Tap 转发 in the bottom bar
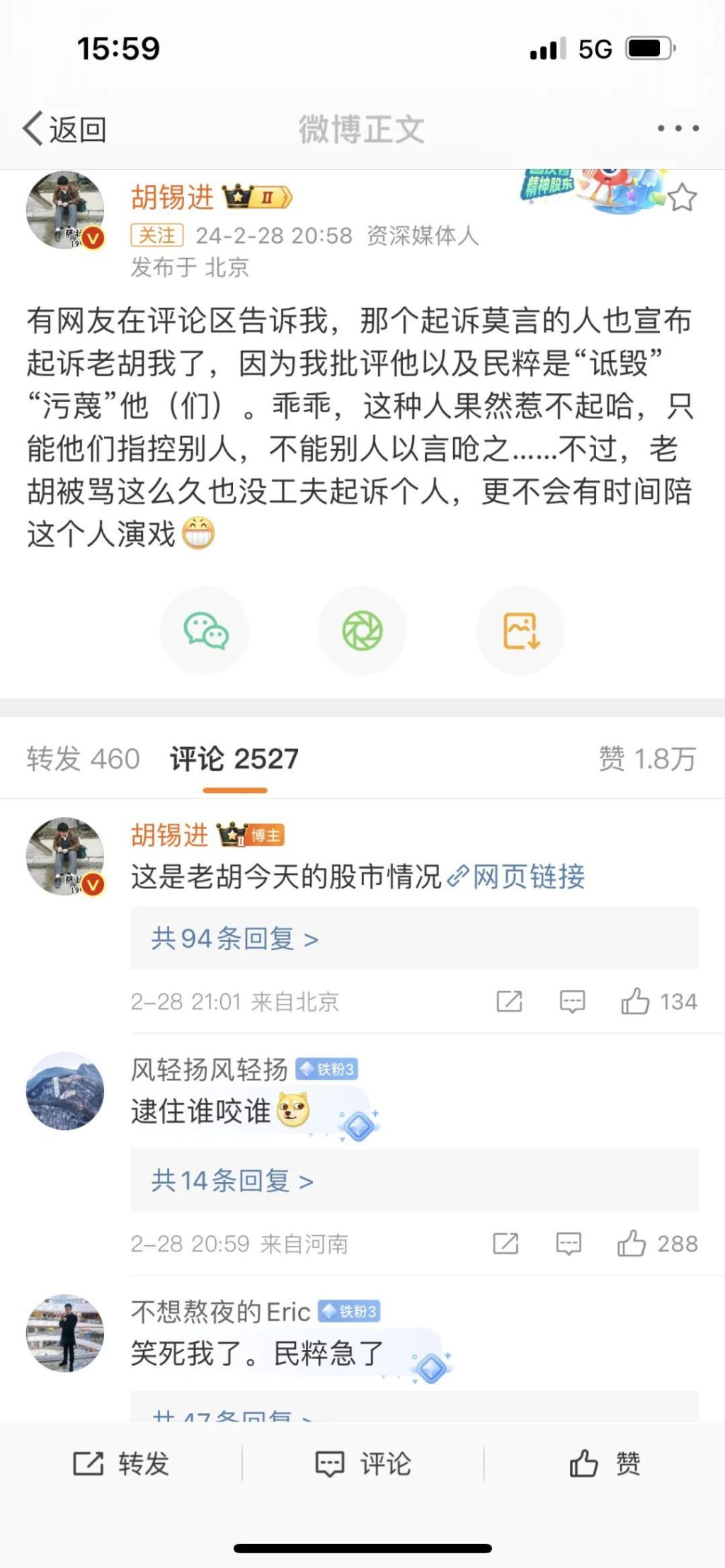This screenshot has height=1568, width=725. 121,1463
